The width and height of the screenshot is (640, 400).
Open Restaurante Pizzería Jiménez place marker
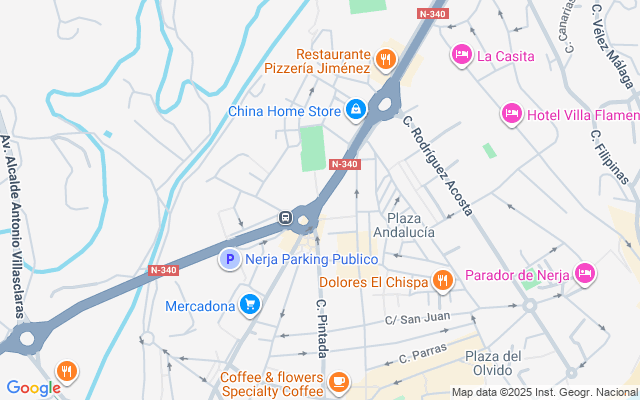point(386,60)
